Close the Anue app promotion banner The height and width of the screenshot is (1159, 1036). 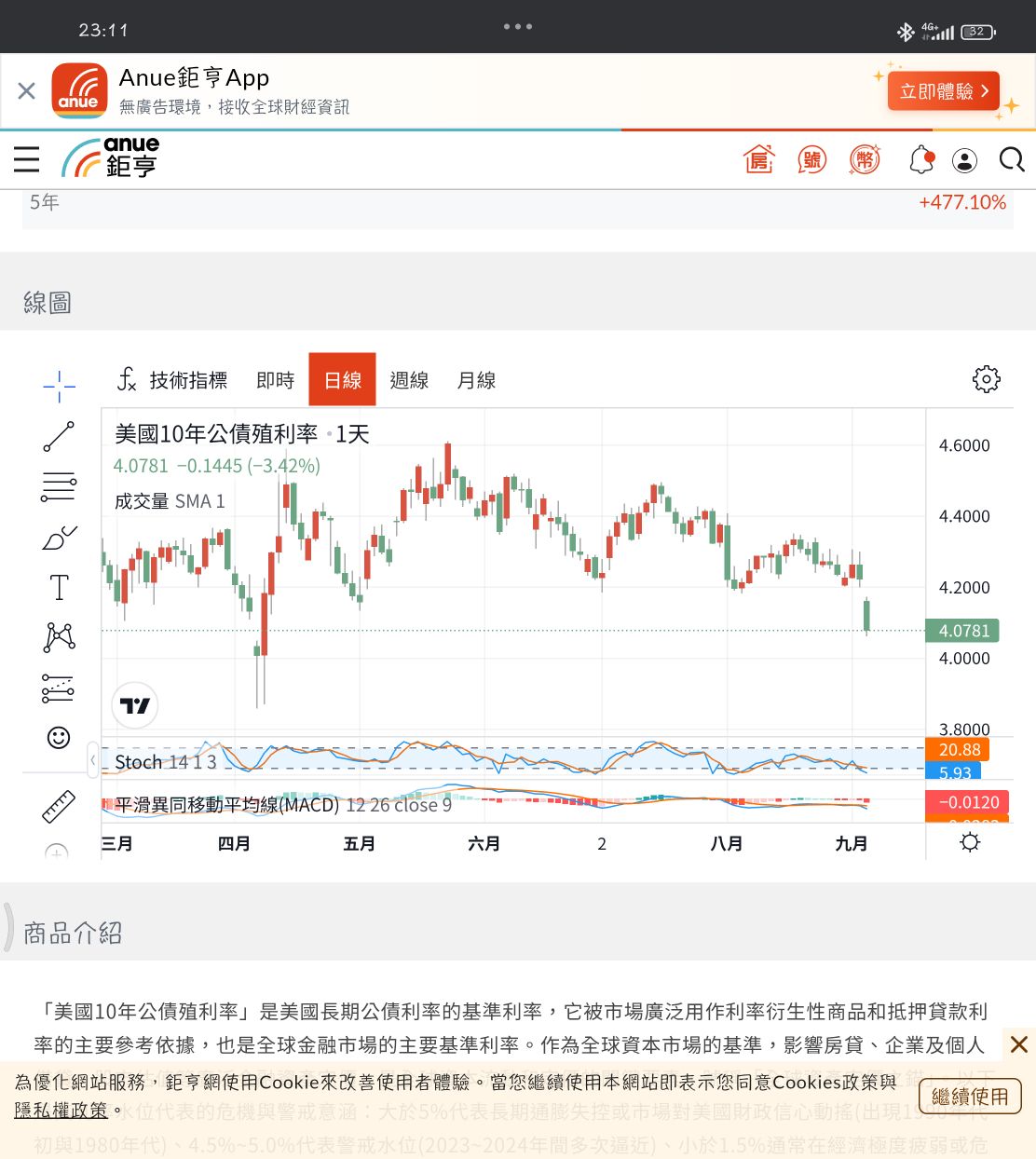pos(26,90)
